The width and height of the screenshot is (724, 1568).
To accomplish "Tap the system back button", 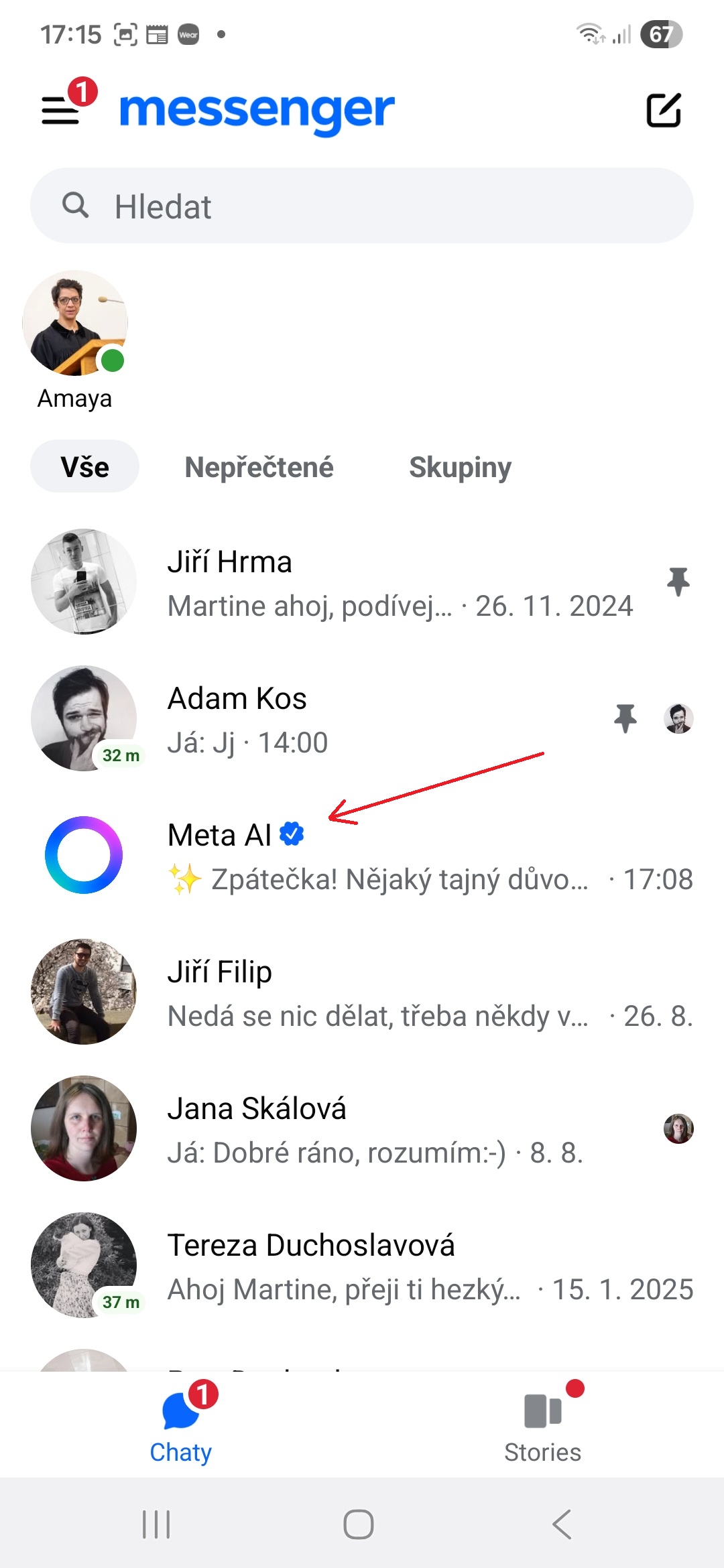I will click(x=562, y=1524).
